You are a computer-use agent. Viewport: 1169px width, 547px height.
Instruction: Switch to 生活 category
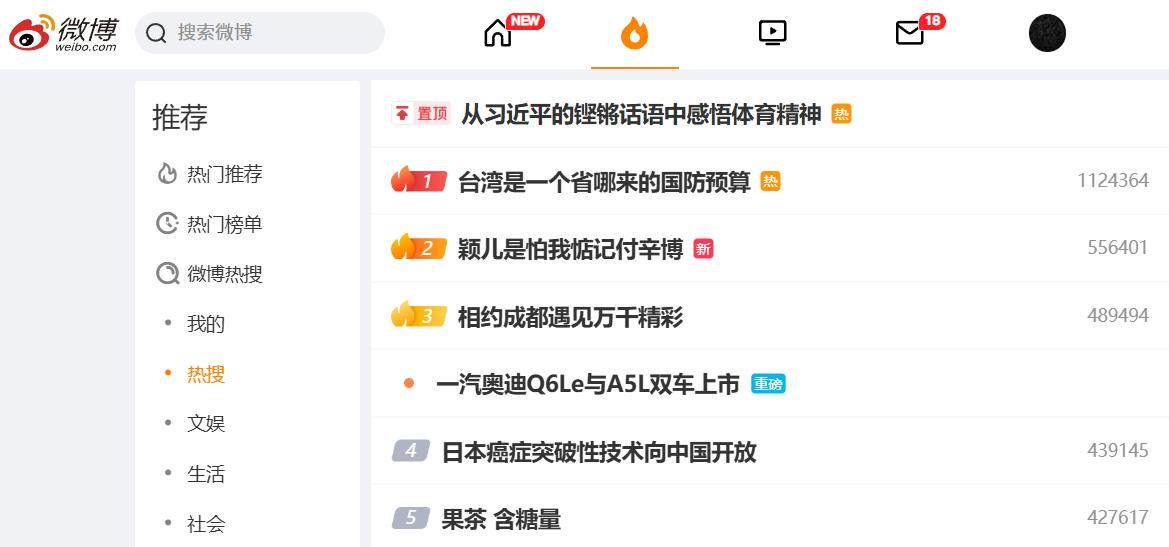pyautogui.click(x=206, y=474)
